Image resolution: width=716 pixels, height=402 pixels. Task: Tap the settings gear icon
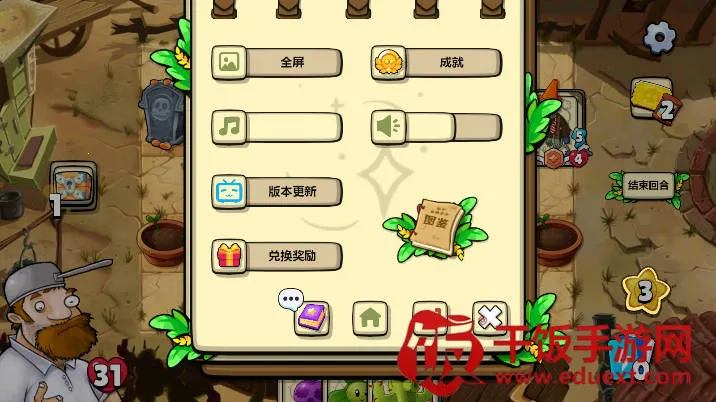[658, 38]
